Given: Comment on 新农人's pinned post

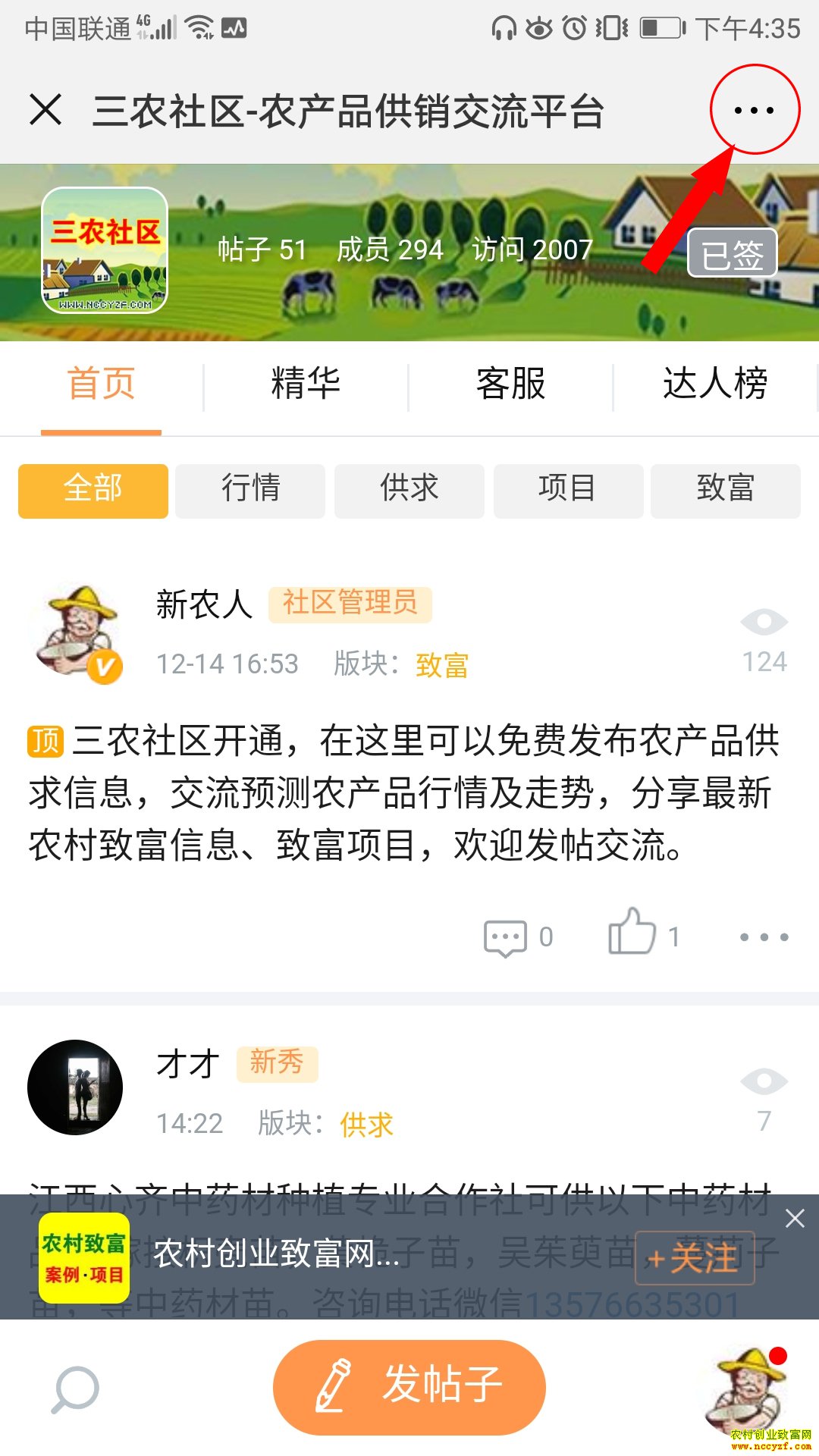Looking at the screenshot, I should [518, 937].
